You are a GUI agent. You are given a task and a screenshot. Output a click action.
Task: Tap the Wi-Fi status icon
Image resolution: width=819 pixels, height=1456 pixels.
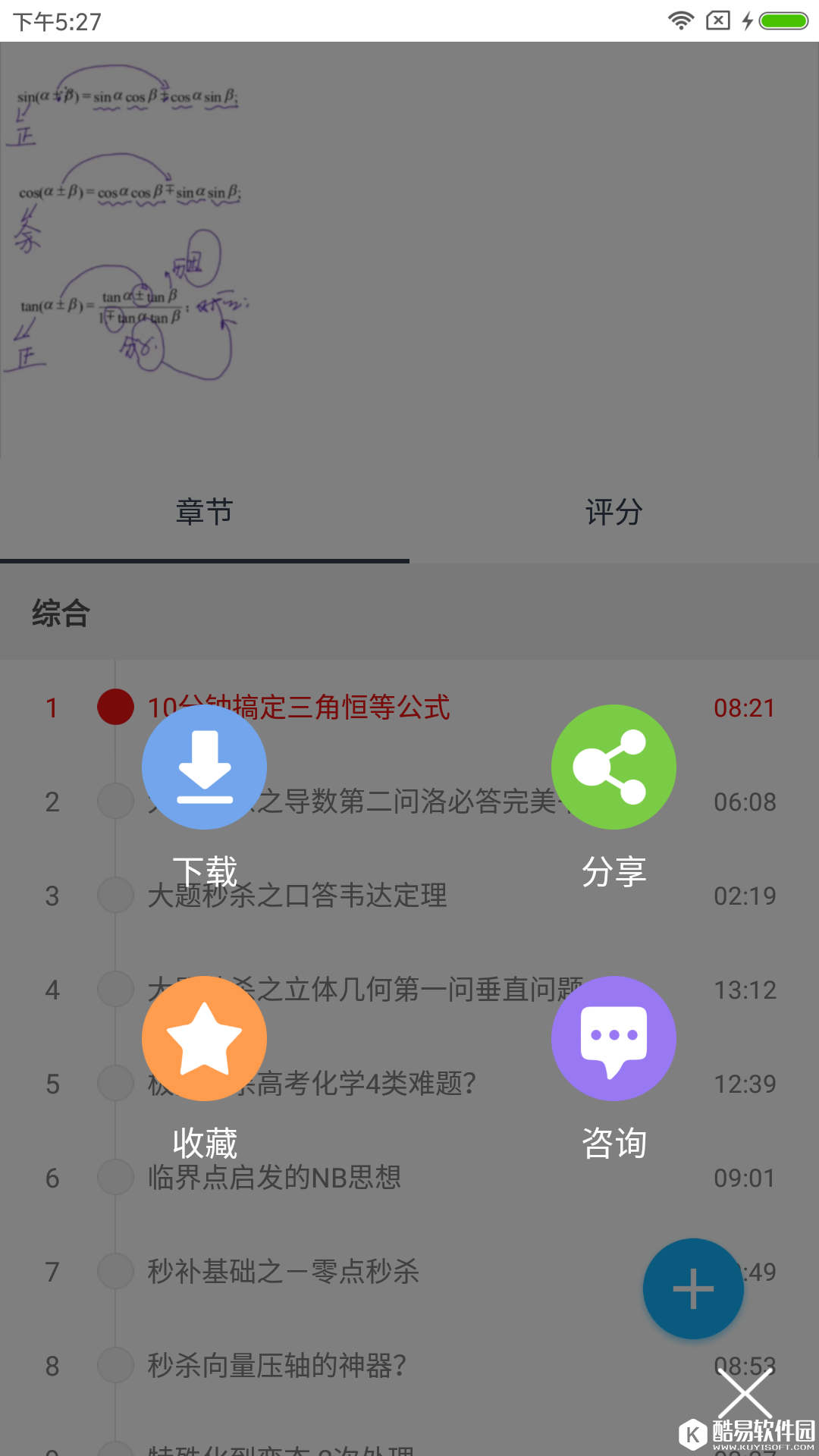pos(680,21)
